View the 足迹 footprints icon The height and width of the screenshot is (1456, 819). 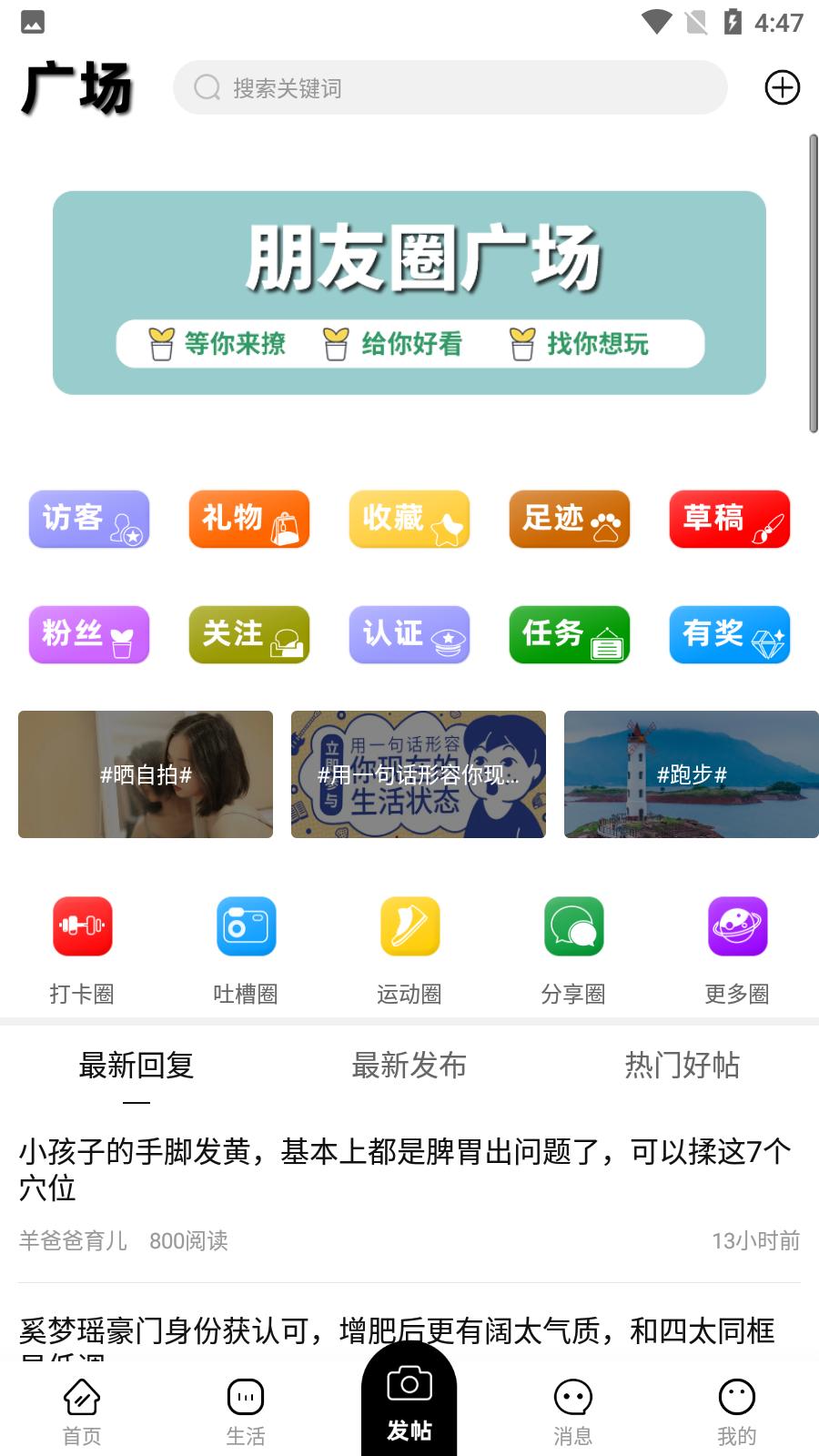coord(569,520)
